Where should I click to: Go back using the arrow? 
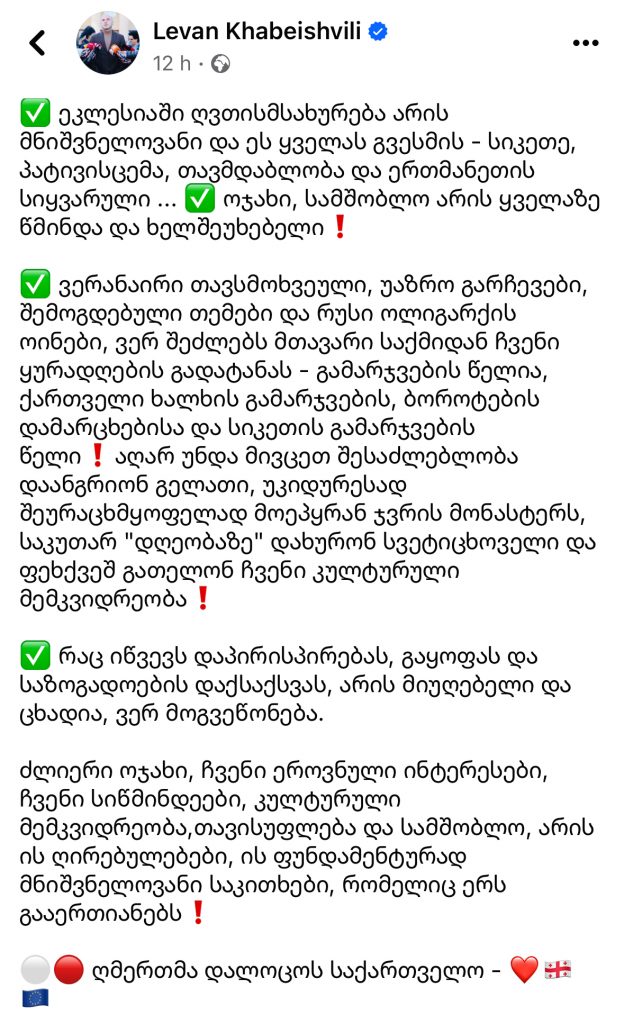[x=38, y=43]
